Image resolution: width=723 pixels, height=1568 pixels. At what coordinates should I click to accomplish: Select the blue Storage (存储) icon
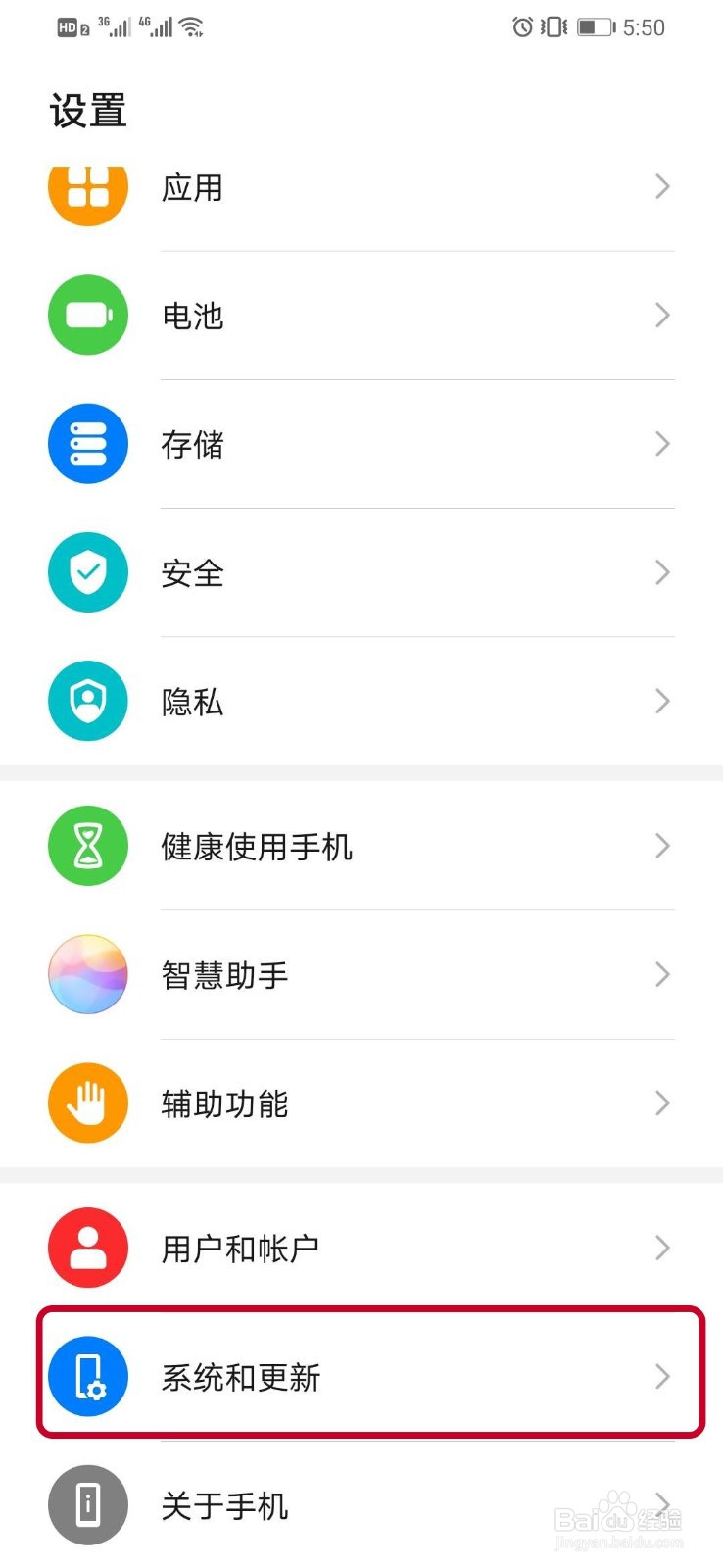[x=87, y=443]
